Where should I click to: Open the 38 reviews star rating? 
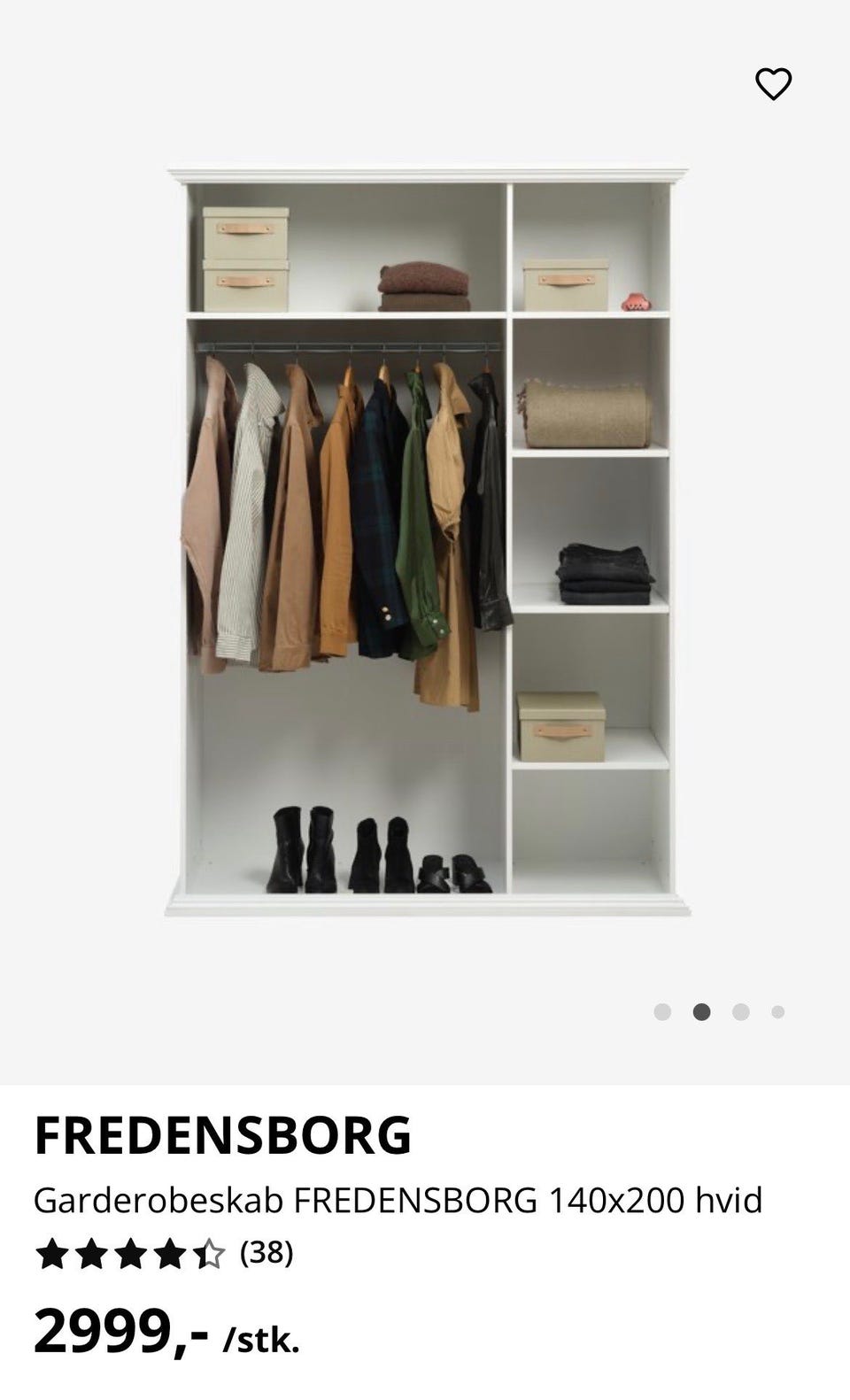tap(164, 1253)
